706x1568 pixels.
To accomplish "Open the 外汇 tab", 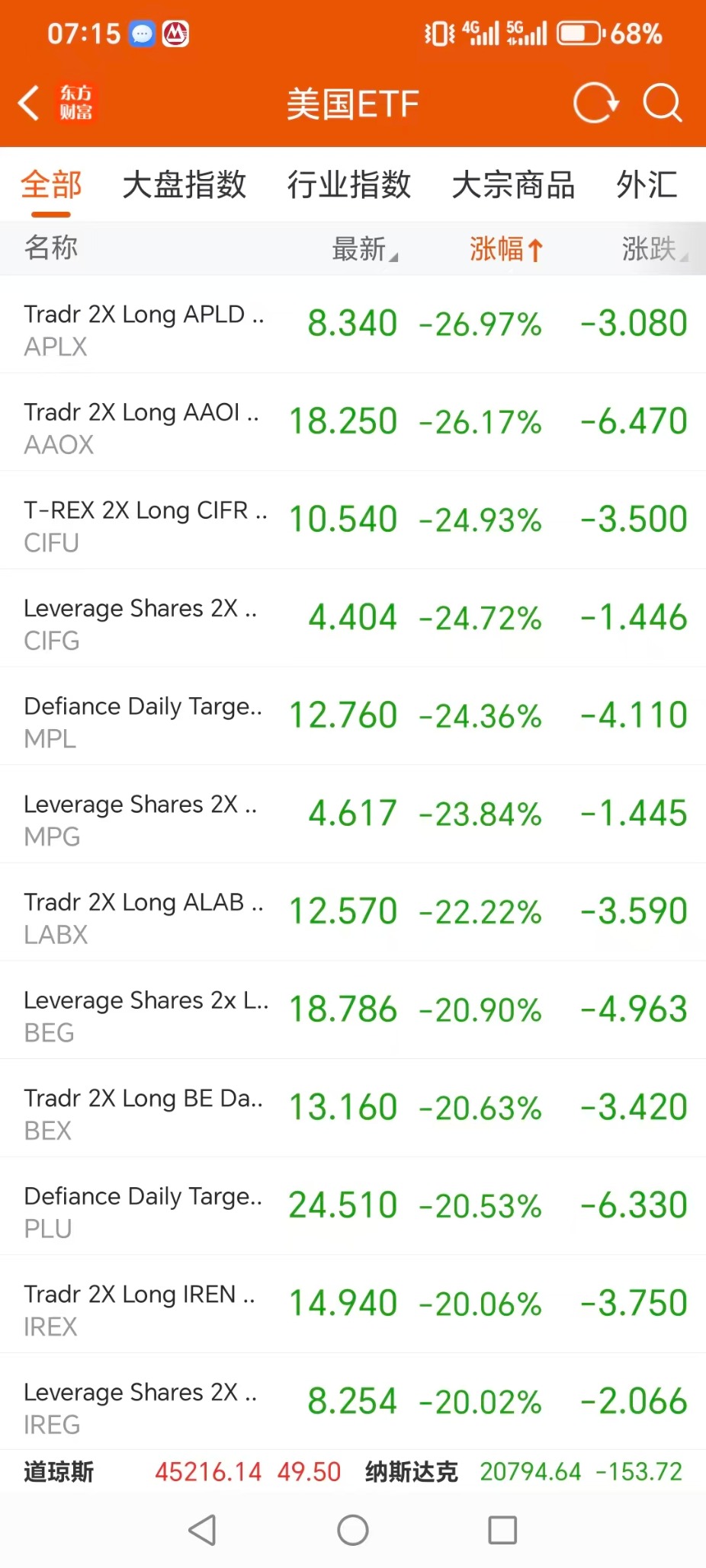I will [x=646, y=185].
